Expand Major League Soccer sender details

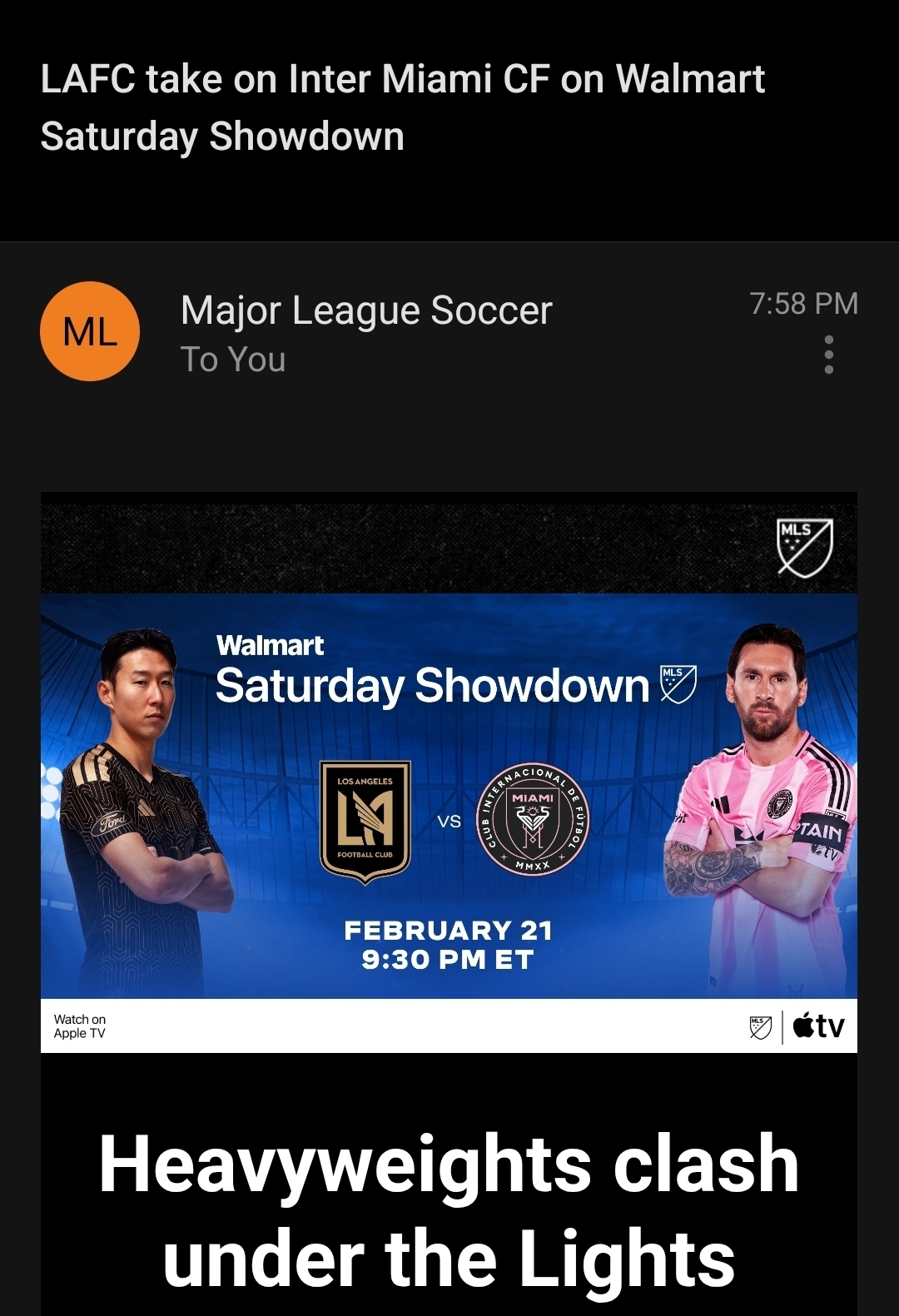(x=366, y=311)
